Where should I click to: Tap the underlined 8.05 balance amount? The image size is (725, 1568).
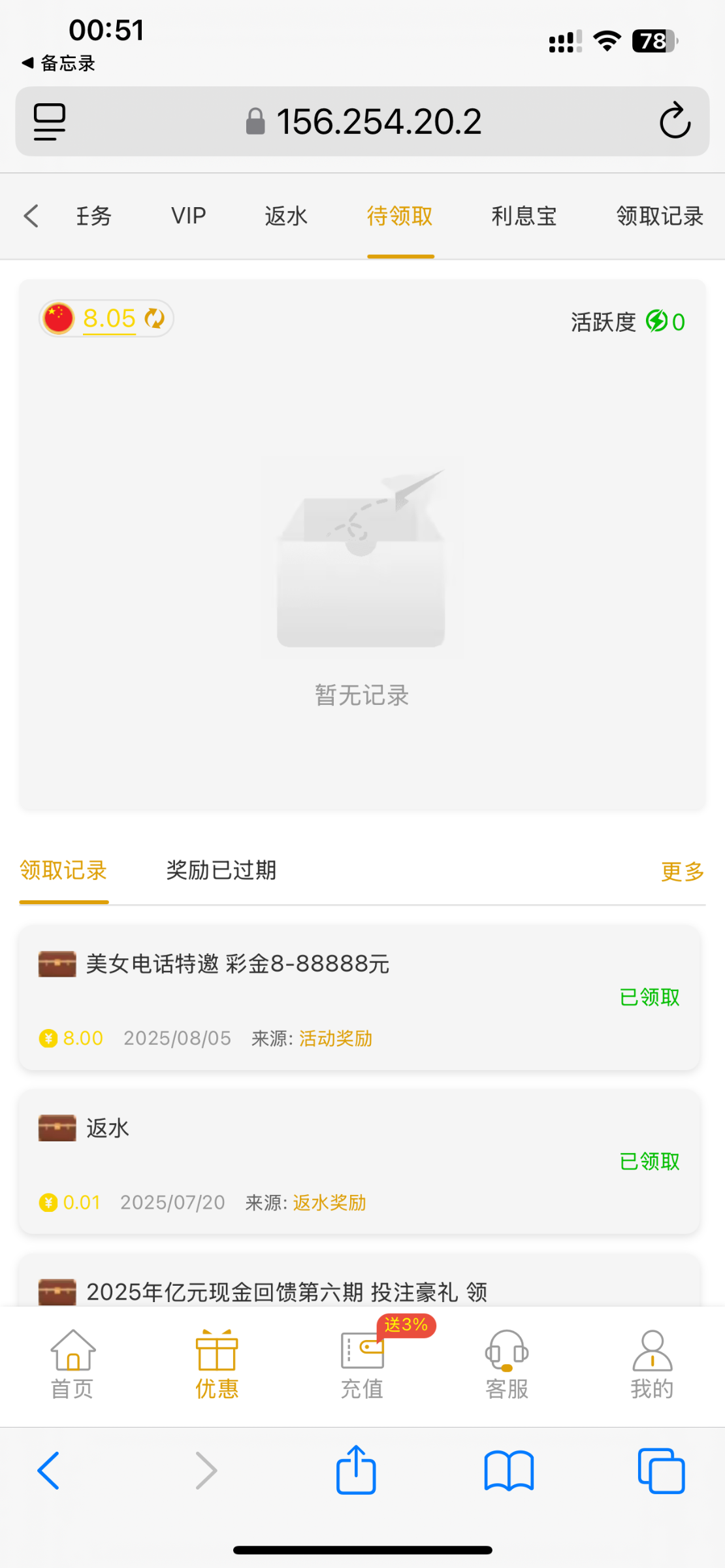tap(108, 319)
